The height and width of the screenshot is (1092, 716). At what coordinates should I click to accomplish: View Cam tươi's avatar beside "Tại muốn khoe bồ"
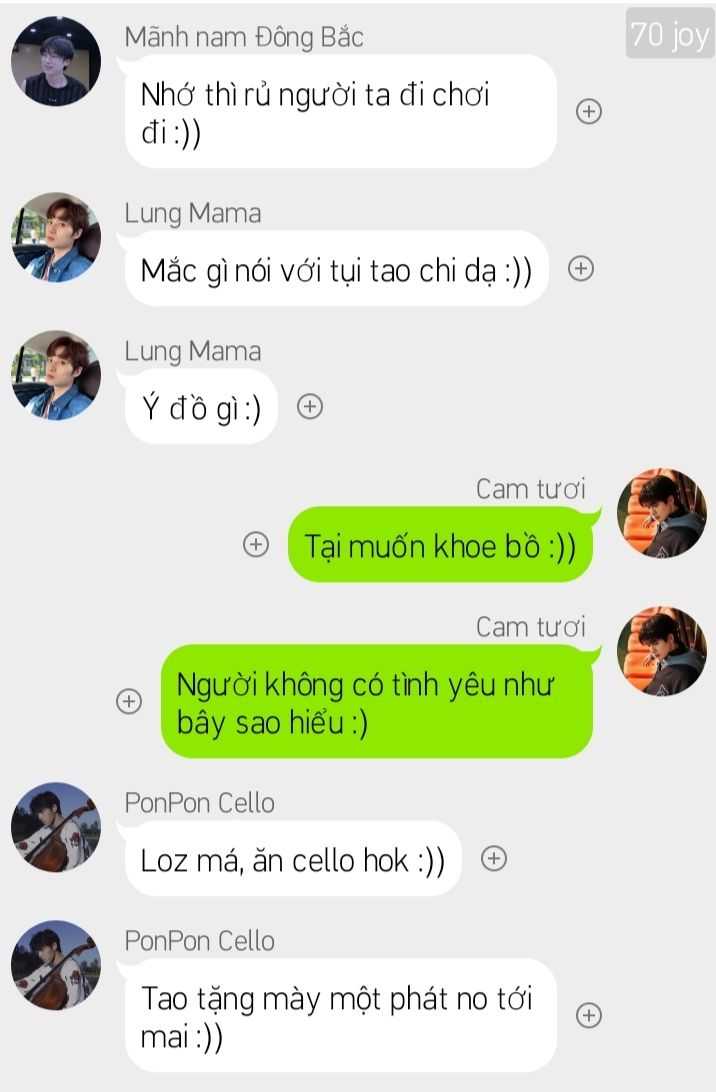tap(662, 513)
